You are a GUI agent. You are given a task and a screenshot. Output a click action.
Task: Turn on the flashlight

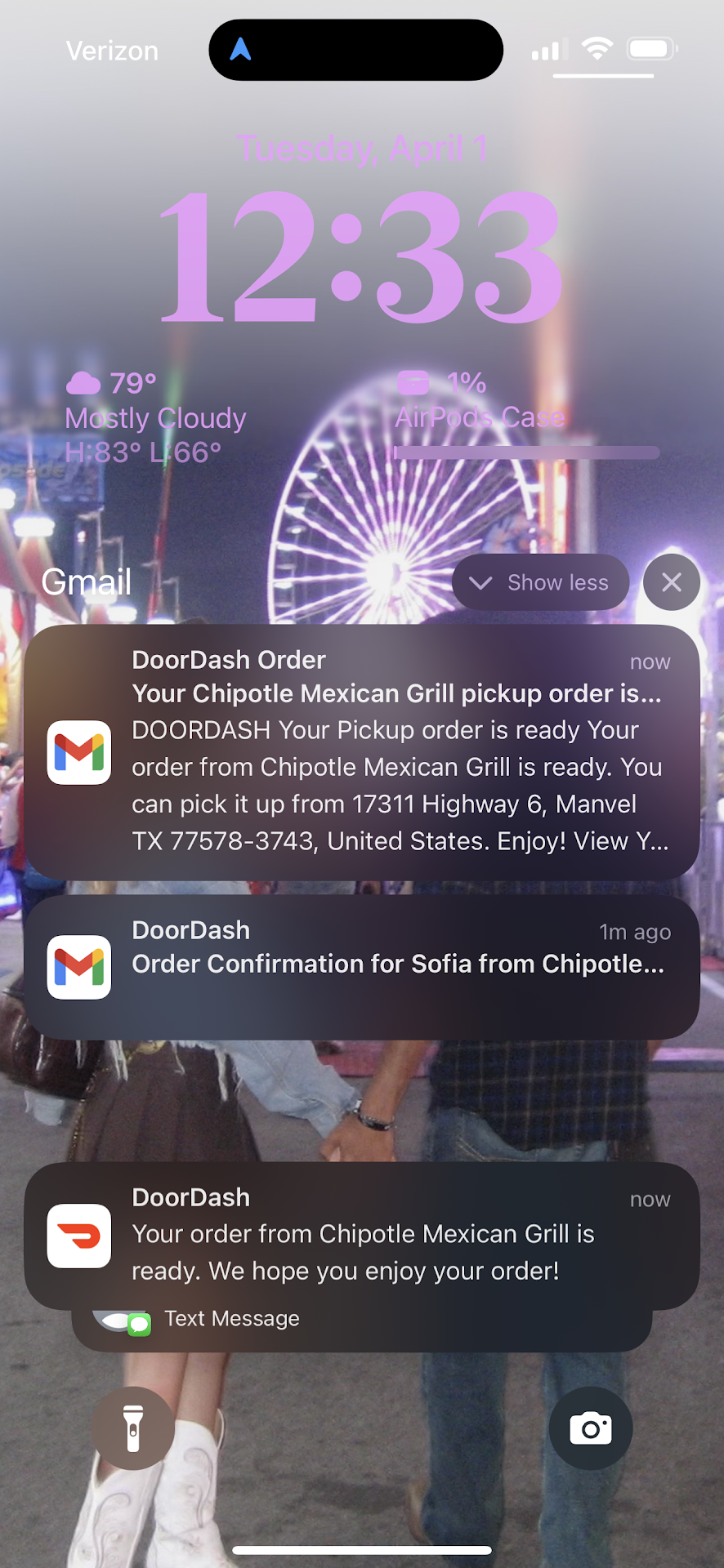[x=133, y=1428]
